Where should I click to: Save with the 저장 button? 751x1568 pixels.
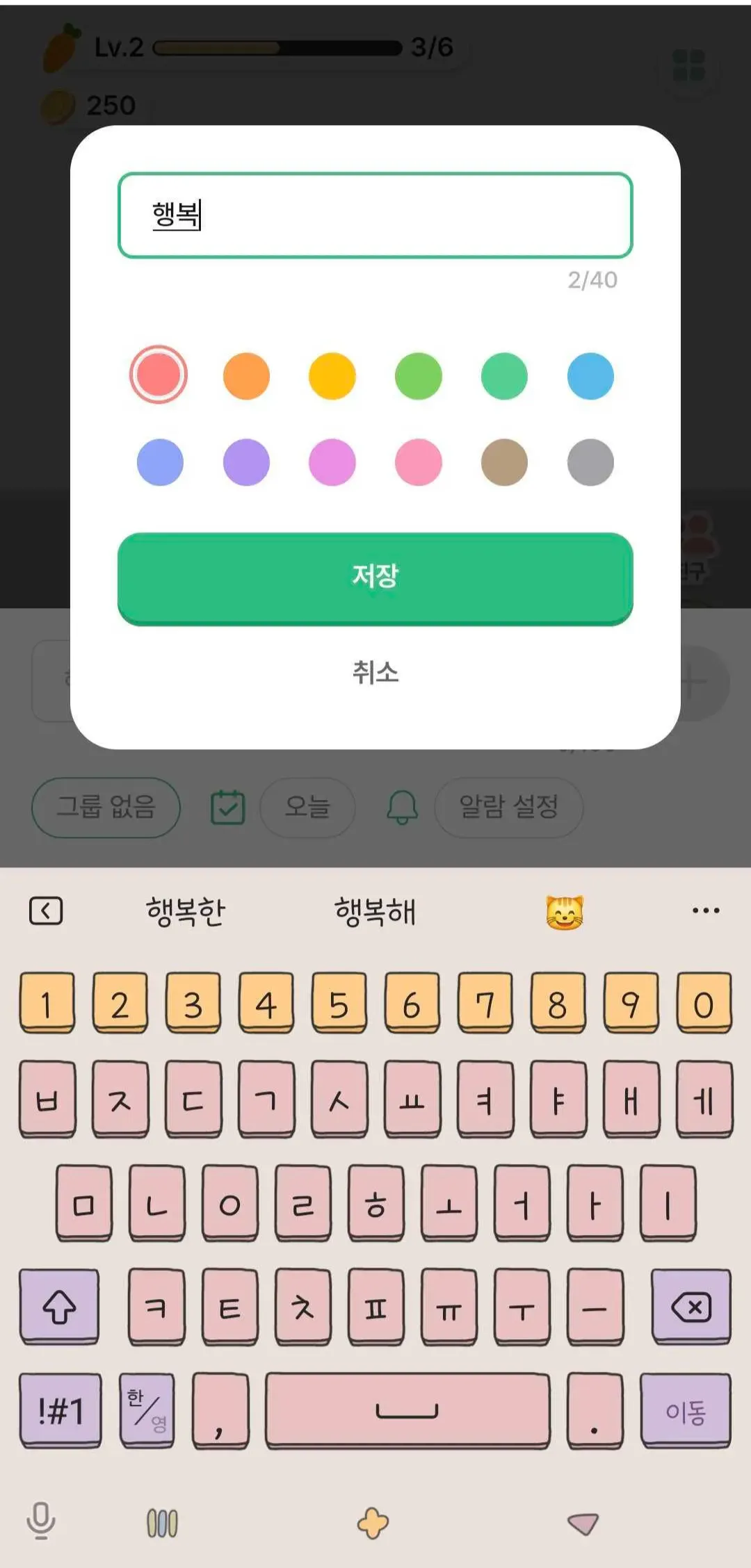pos(375,577)
